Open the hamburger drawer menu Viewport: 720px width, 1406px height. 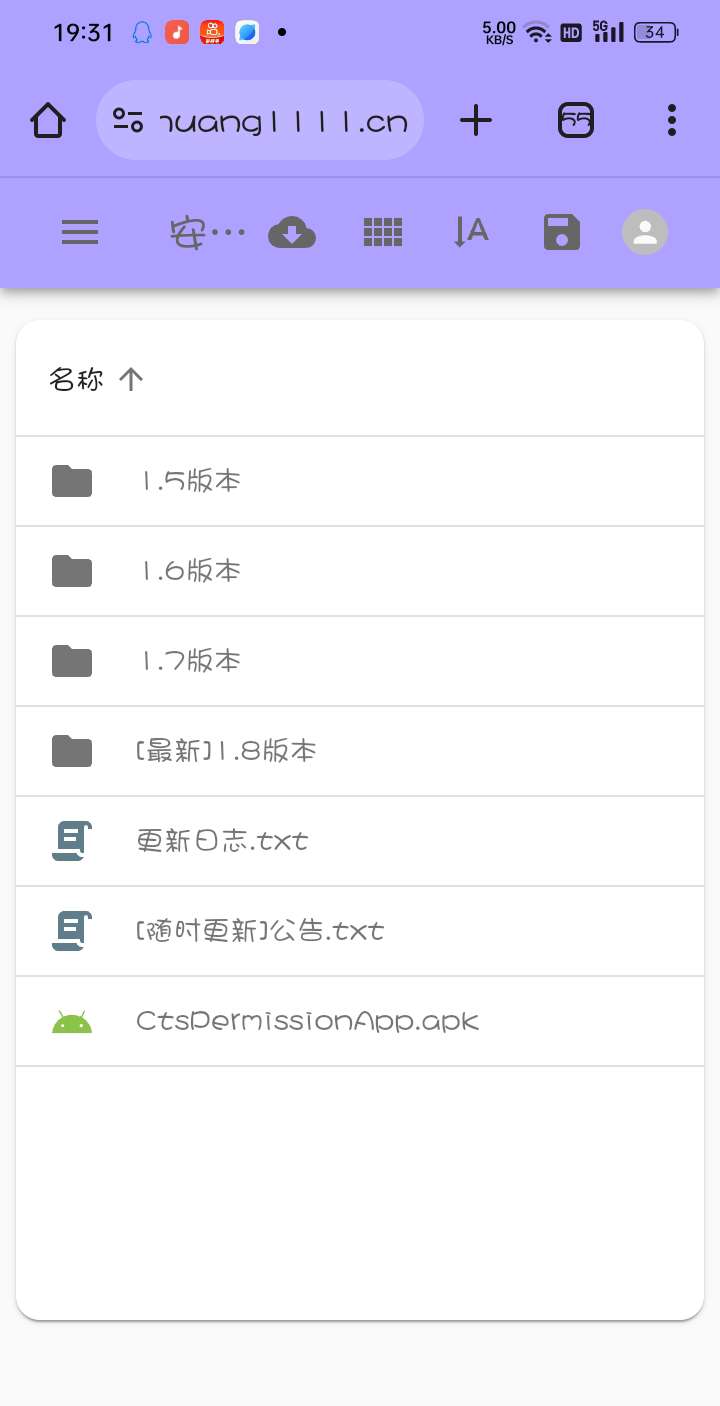pyautogui.click(x=80, y=233)
